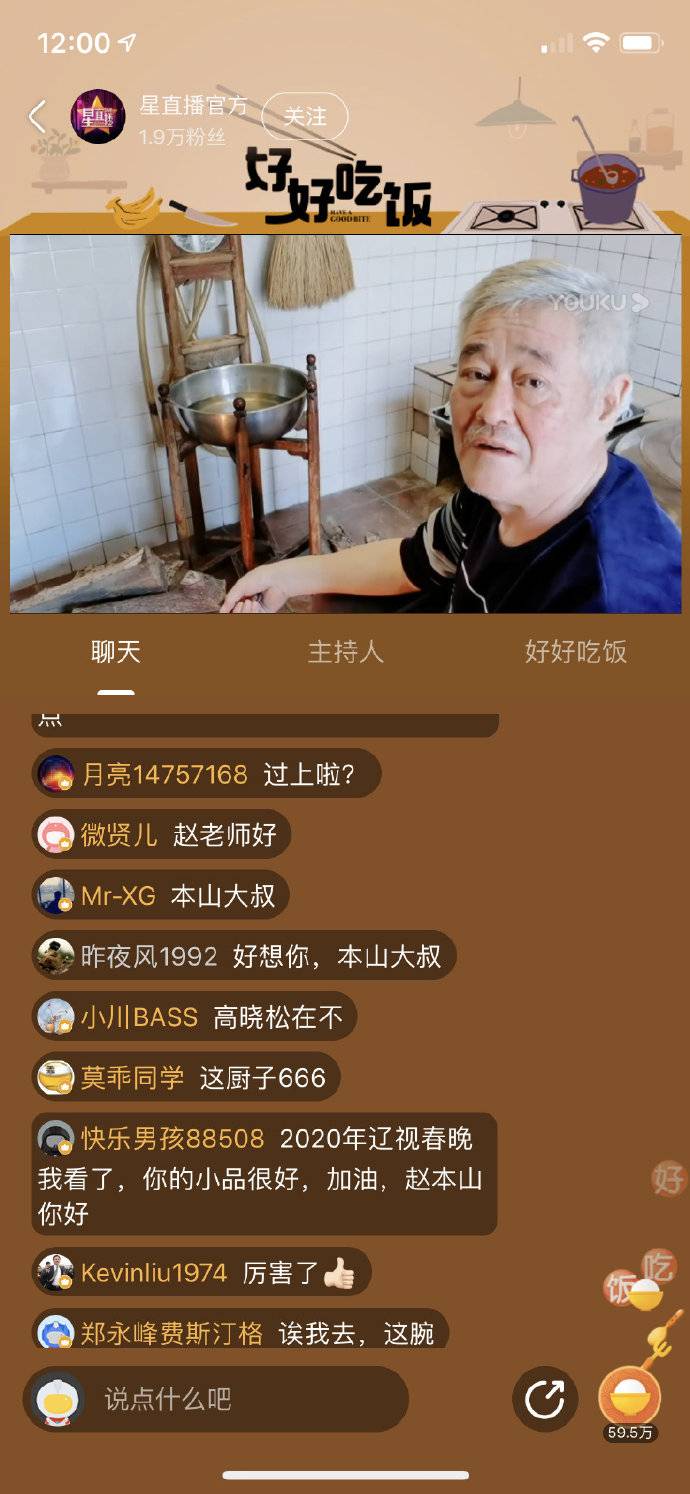Share the livestream via the arrow icon
This screenshot has height=1494, width=690.
(545, 1399)
